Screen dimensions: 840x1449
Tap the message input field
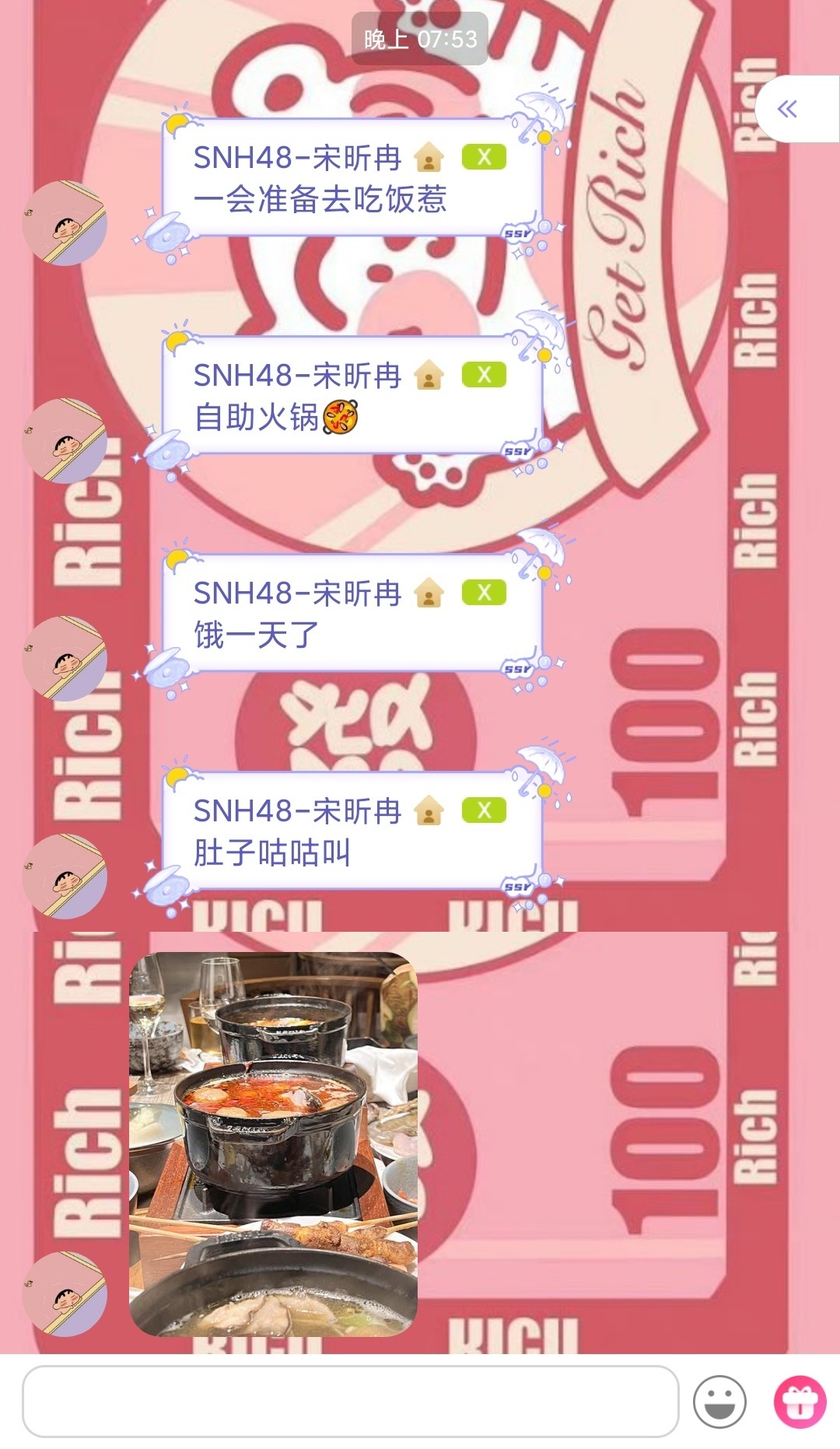click(x=350, y=1401)
